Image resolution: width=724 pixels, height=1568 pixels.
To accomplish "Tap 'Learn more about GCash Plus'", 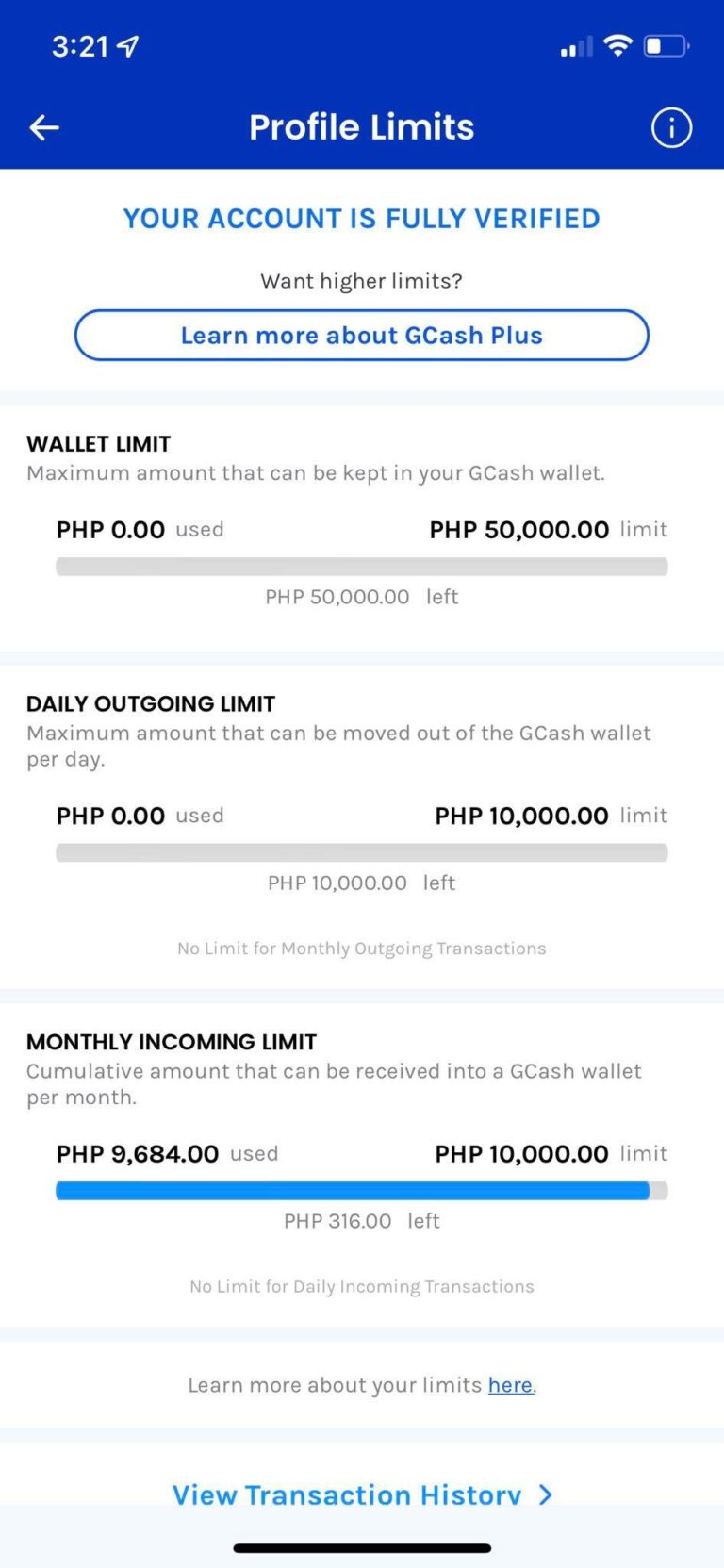I will [x=362, y=335].
